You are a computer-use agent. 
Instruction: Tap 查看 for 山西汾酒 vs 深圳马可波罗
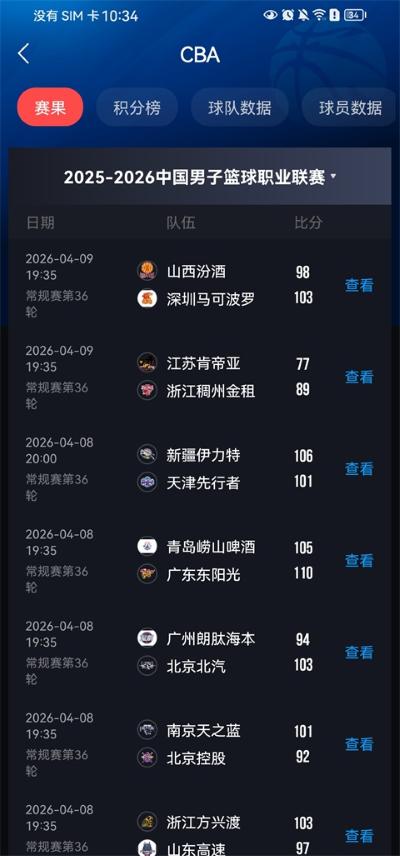pos(359,285)
